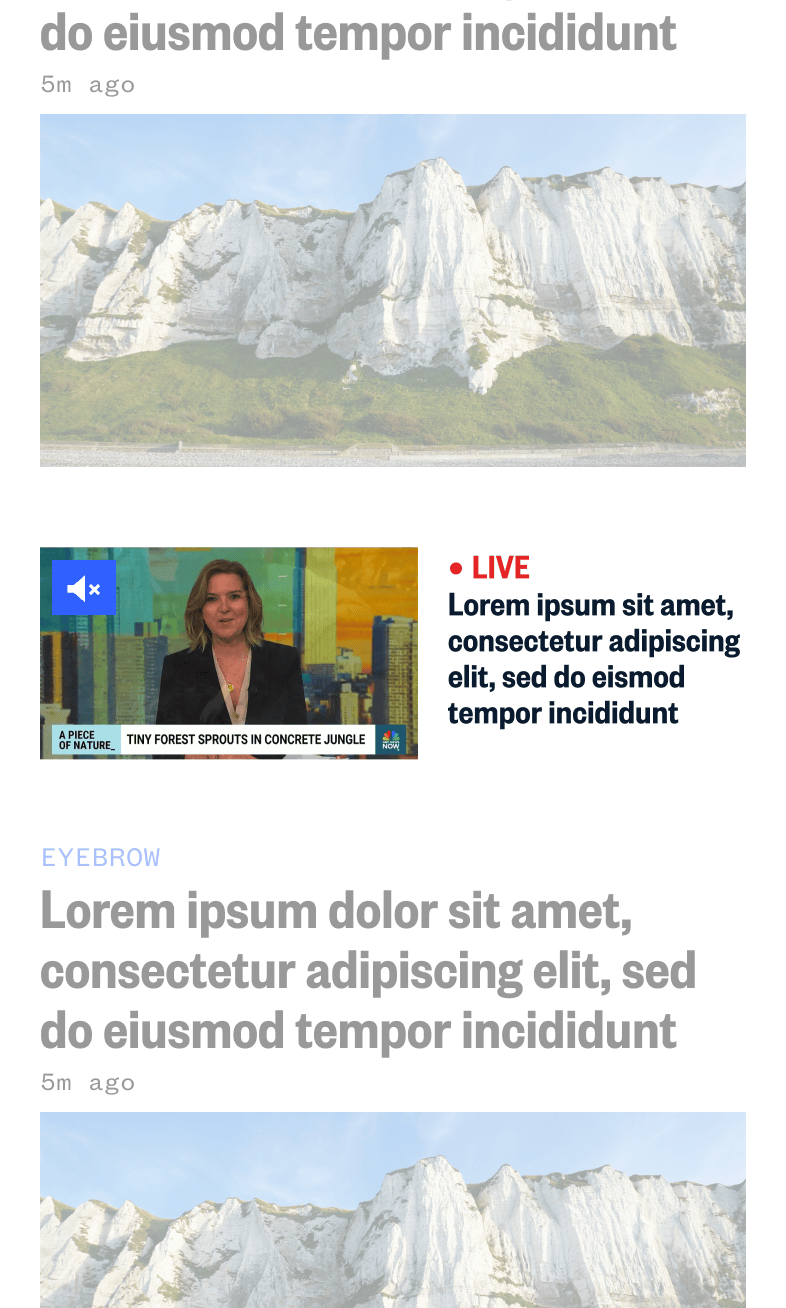The image size is (786, 1308).
Task: Open the LIVE headline beside the video
Action: 593,658
